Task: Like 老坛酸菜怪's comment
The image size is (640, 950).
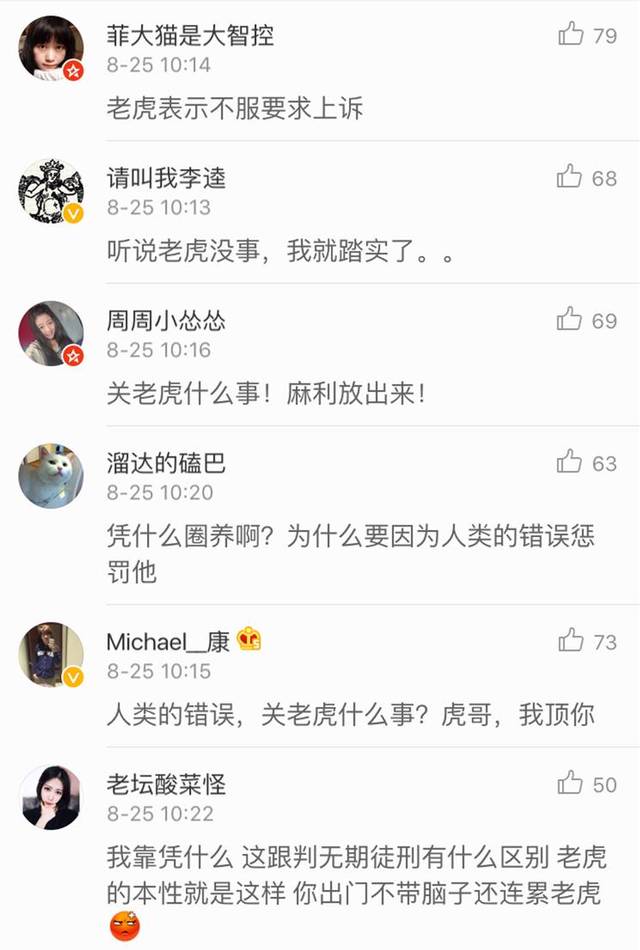Action: (571, 783)
